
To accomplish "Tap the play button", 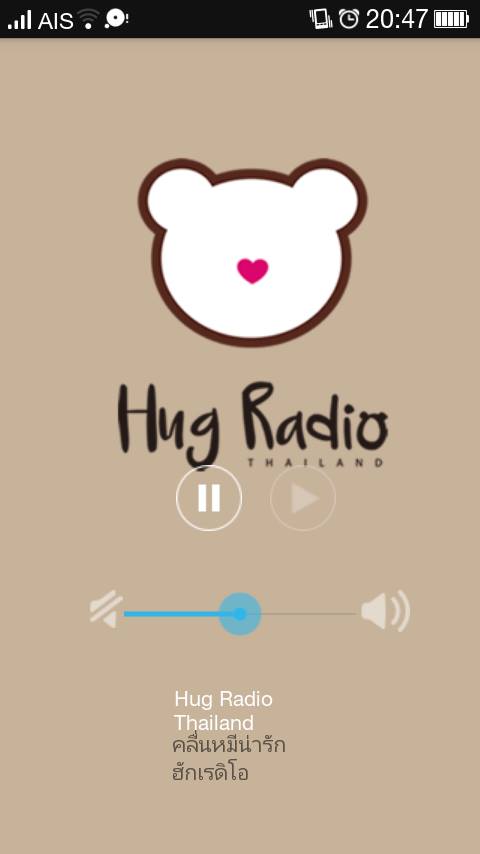I will point(303,498).
